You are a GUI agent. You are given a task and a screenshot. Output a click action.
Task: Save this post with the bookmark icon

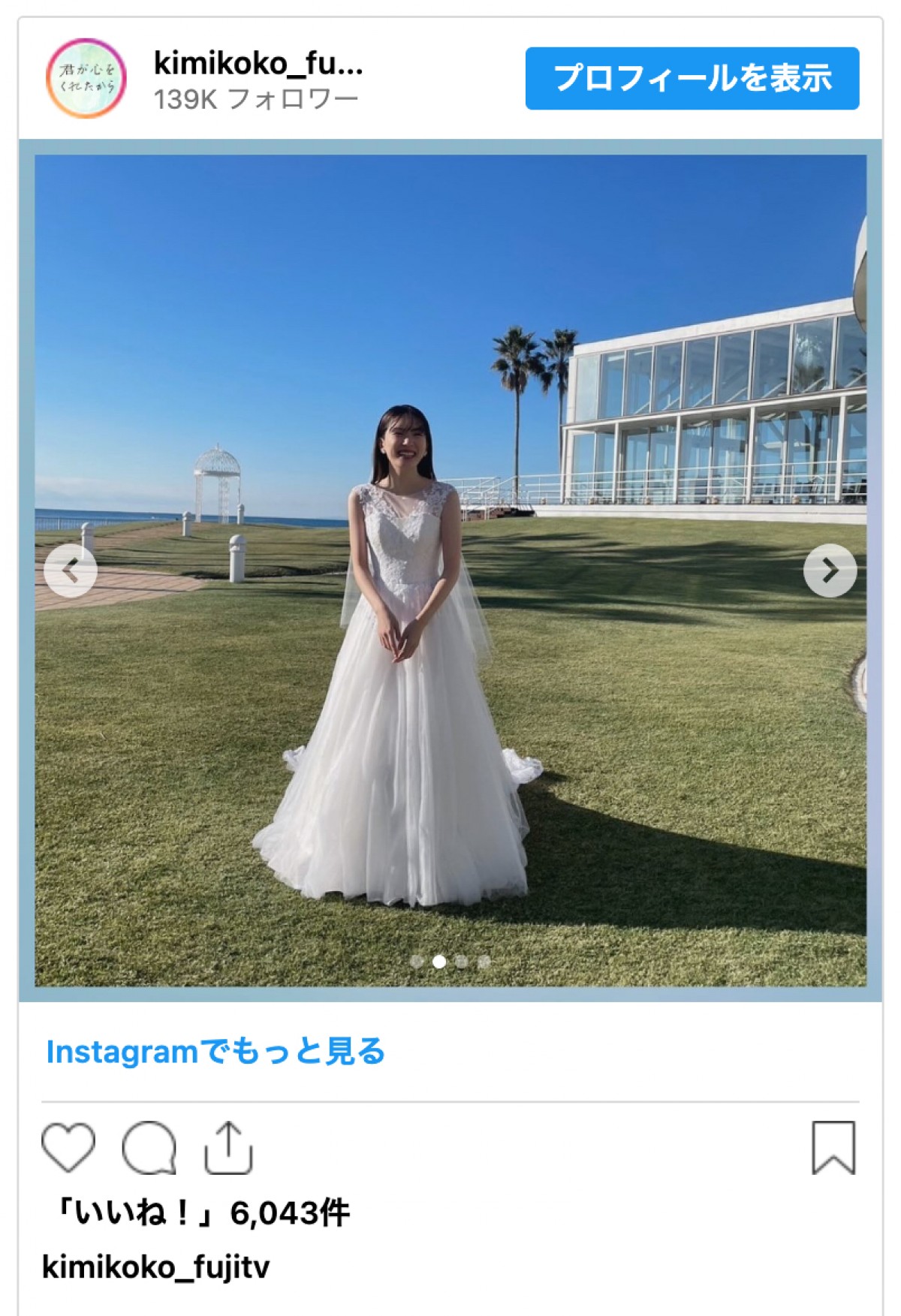[833, 1147]
